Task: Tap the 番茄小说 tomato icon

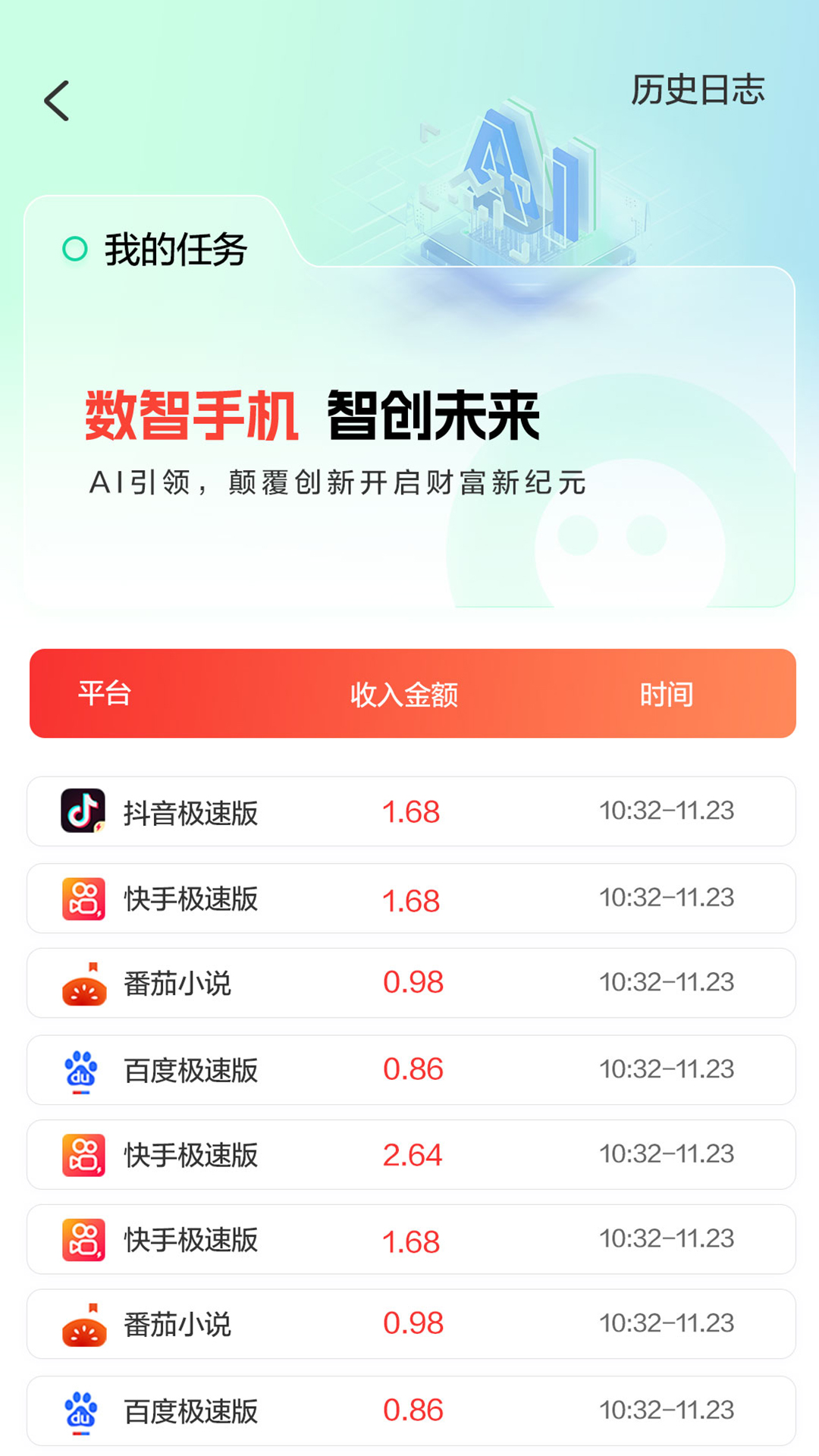Action: click(x=83, y=983)
